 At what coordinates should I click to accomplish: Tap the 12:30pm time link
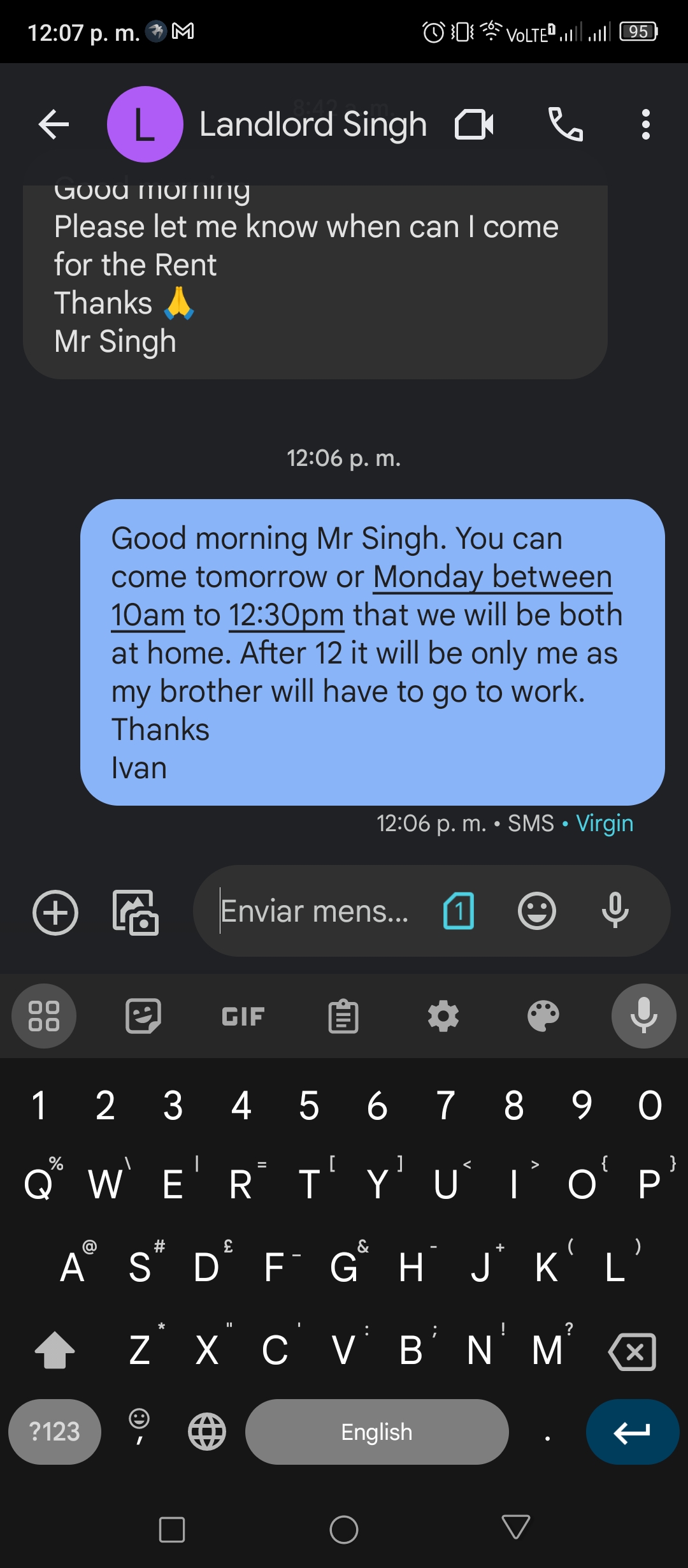tap(286, 615)
